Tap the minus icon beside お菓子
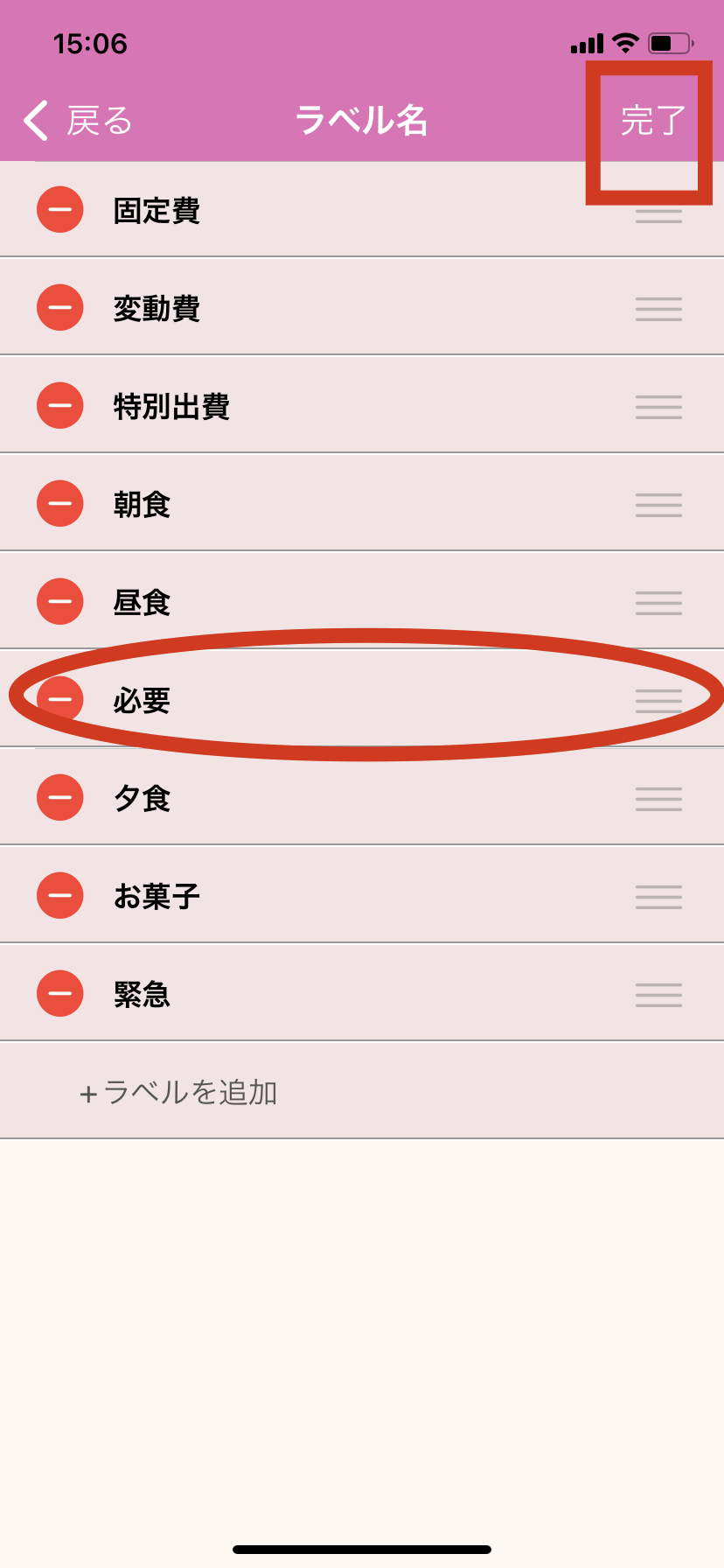Screen dimensions: 724x1568 pos(60,896)
